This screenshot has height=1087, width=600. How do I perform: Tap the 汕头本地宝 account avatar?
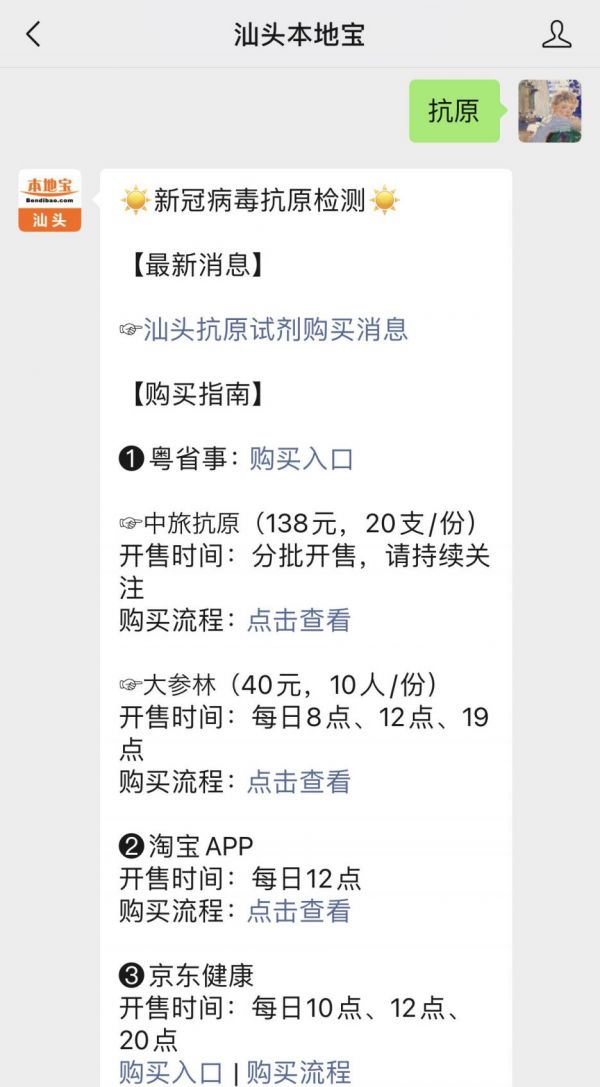(50, 200)
